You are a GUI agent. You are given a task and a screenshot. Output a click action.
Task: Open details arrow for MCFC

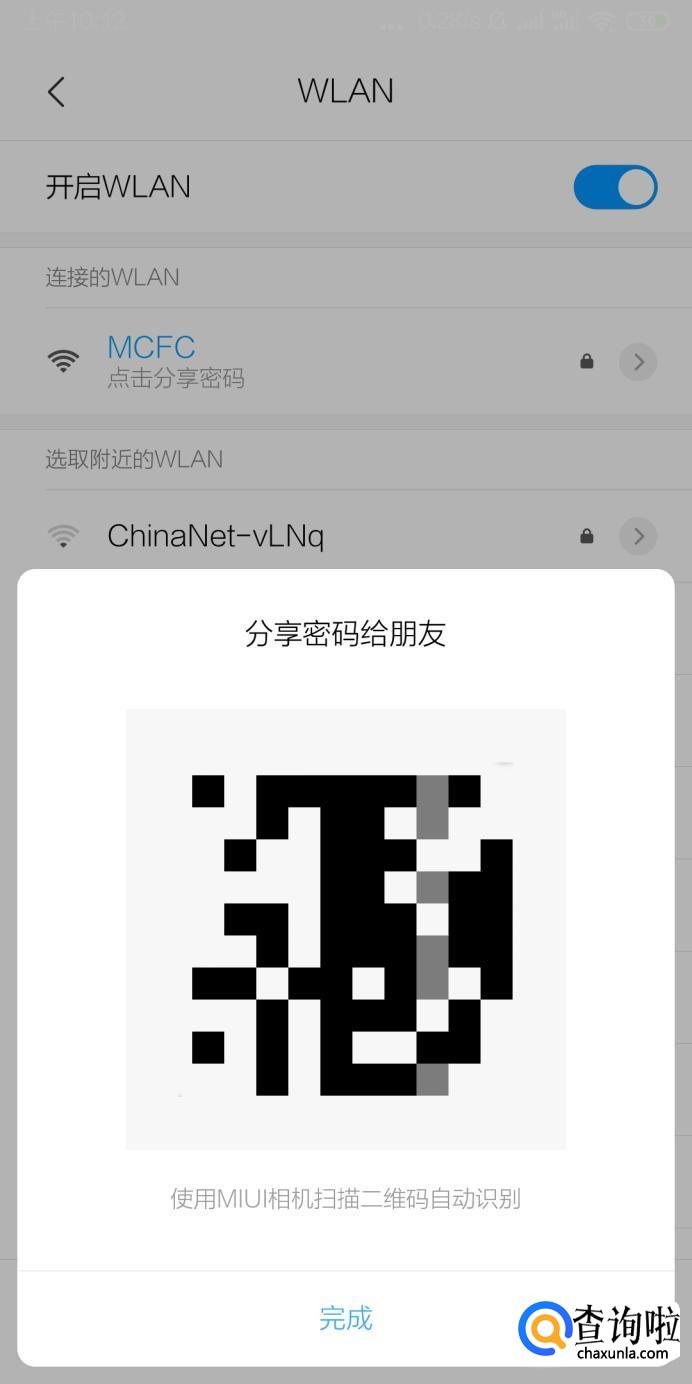coord(637,361)
